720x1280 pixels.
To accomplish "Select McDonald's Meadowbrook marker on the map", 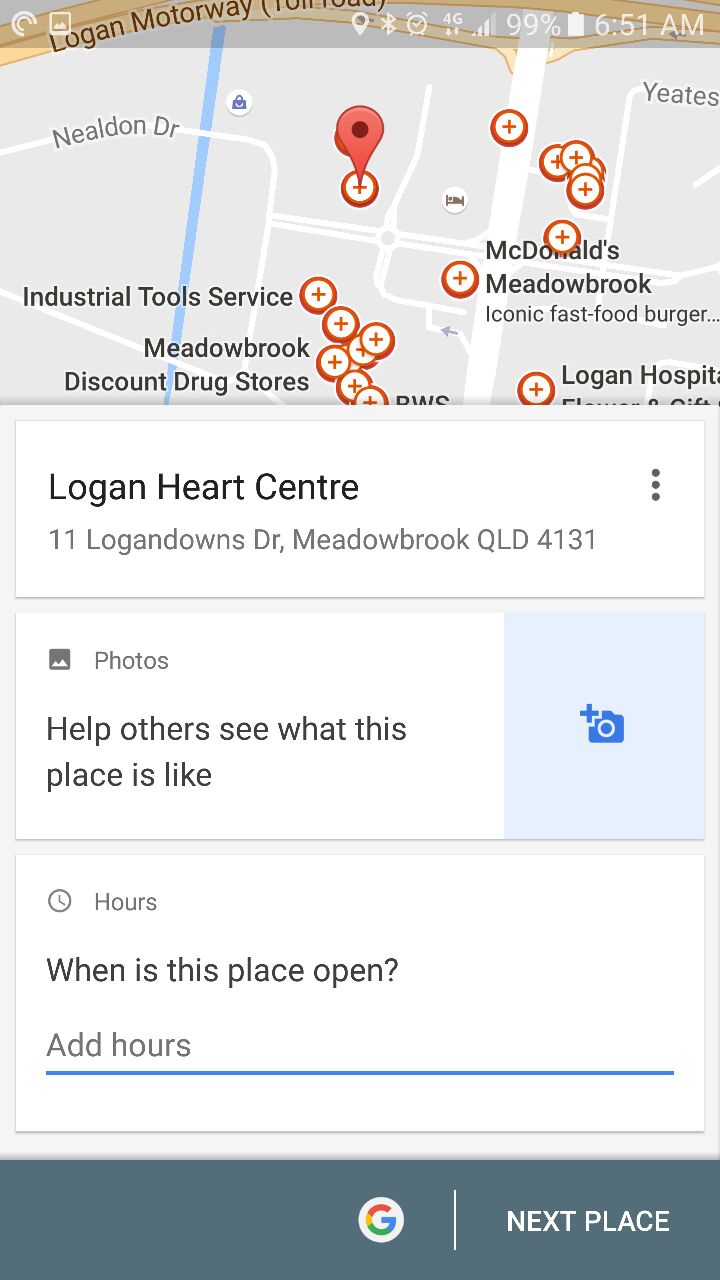I will 460,279.
